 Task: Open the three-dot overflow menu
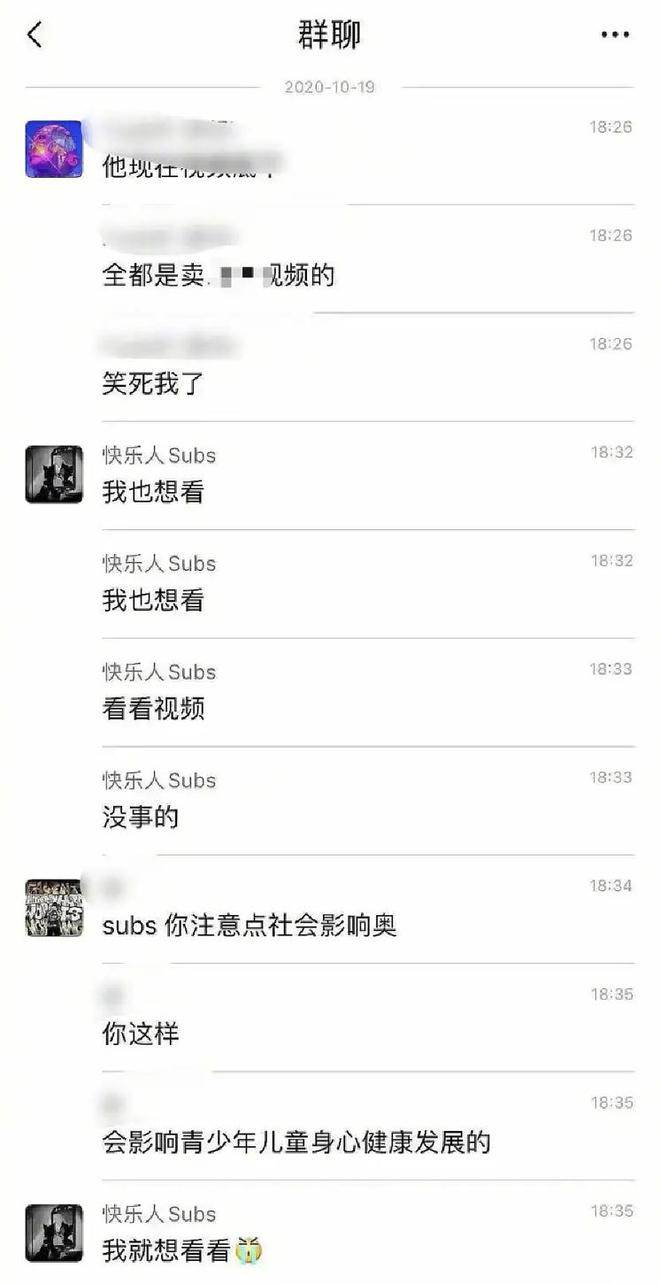pyautogui.click(x=614, y=35)
